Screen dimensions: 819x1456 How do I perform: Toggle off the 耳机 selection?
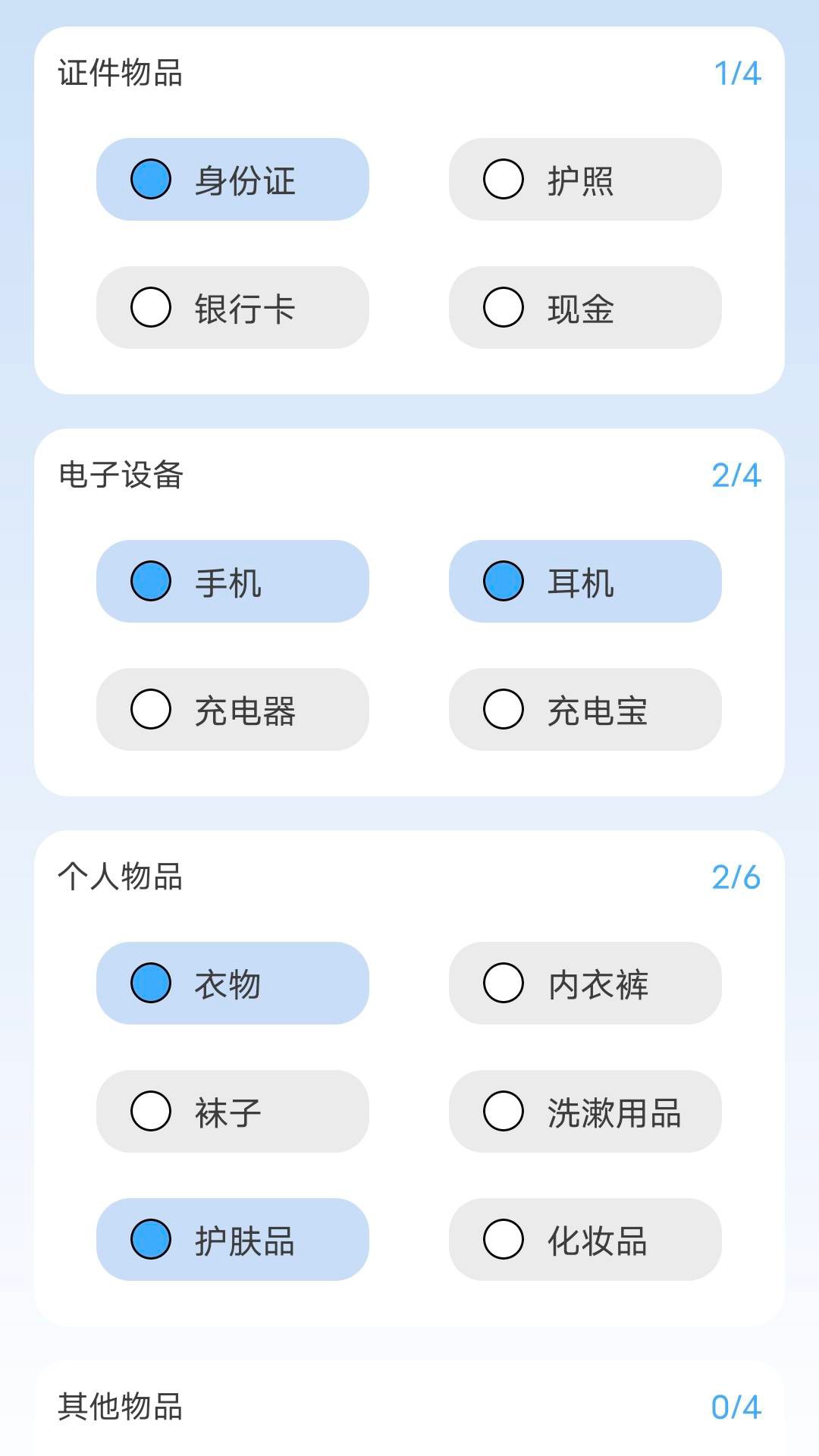[585, 582]
